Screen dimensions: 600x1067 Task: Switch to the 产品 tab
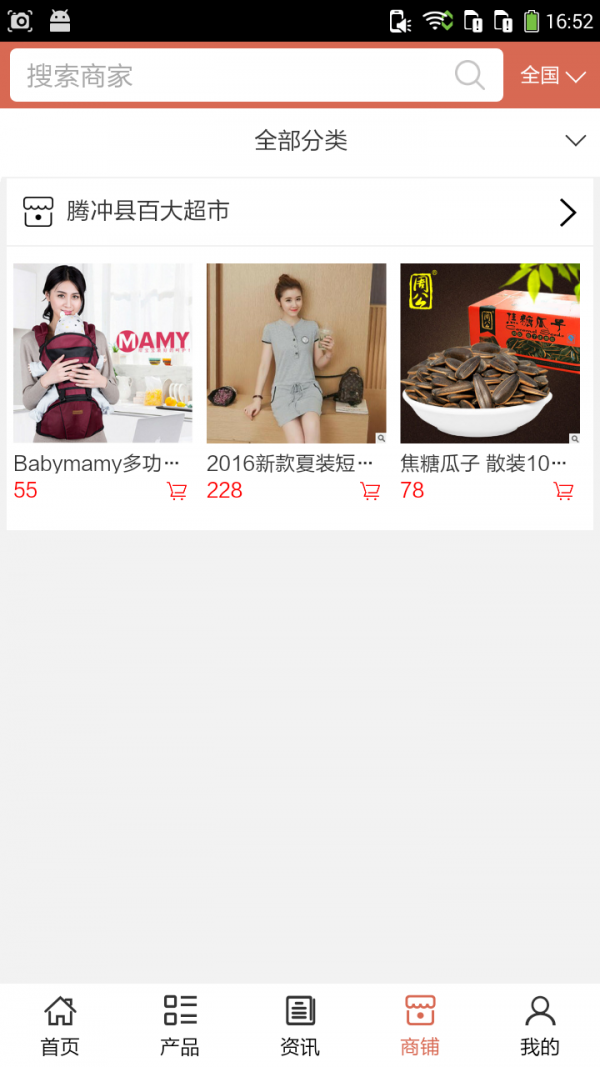tap(180, 1025)
